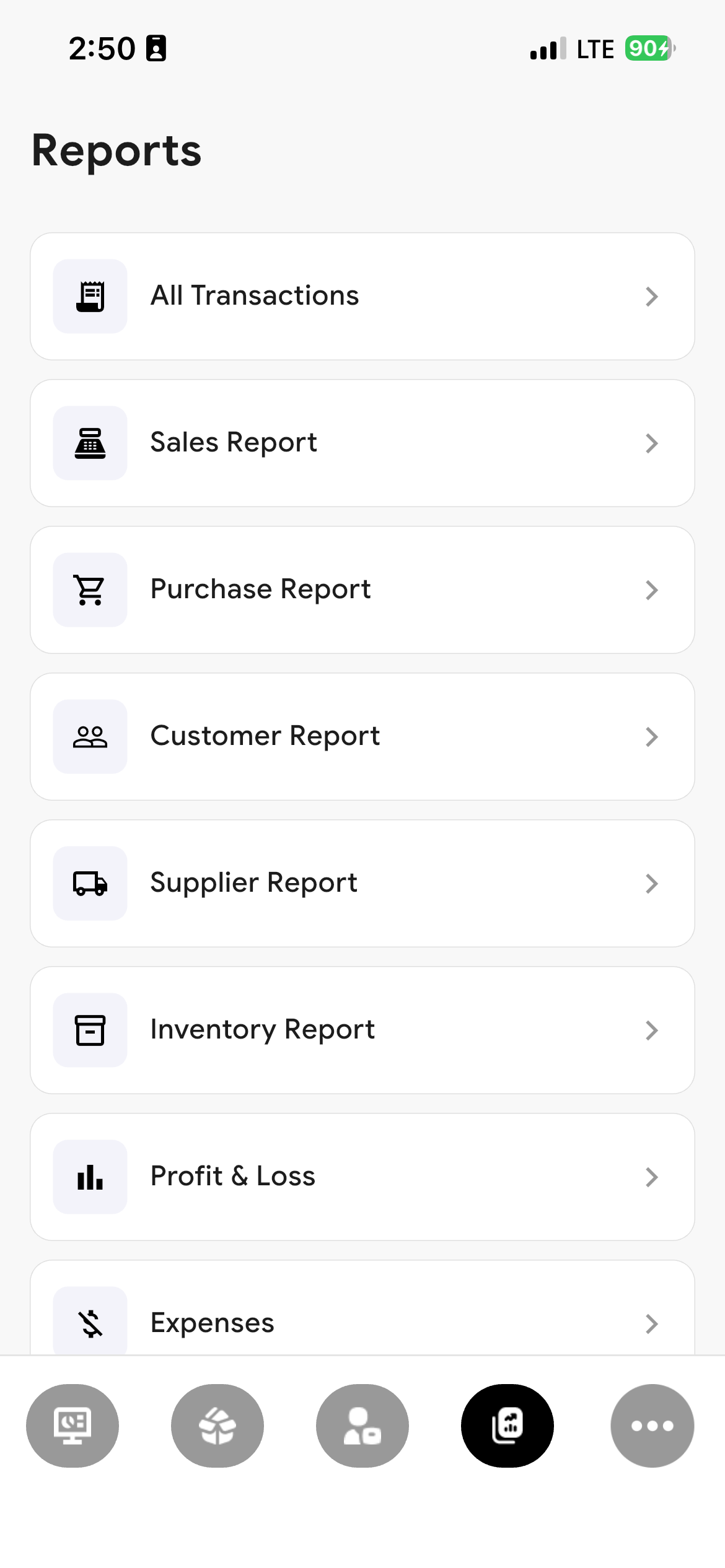Screen dimensions: 725x1568
Task: Switch to the Customers tab in bottom navigation
Action: [x=362, y=1426]
